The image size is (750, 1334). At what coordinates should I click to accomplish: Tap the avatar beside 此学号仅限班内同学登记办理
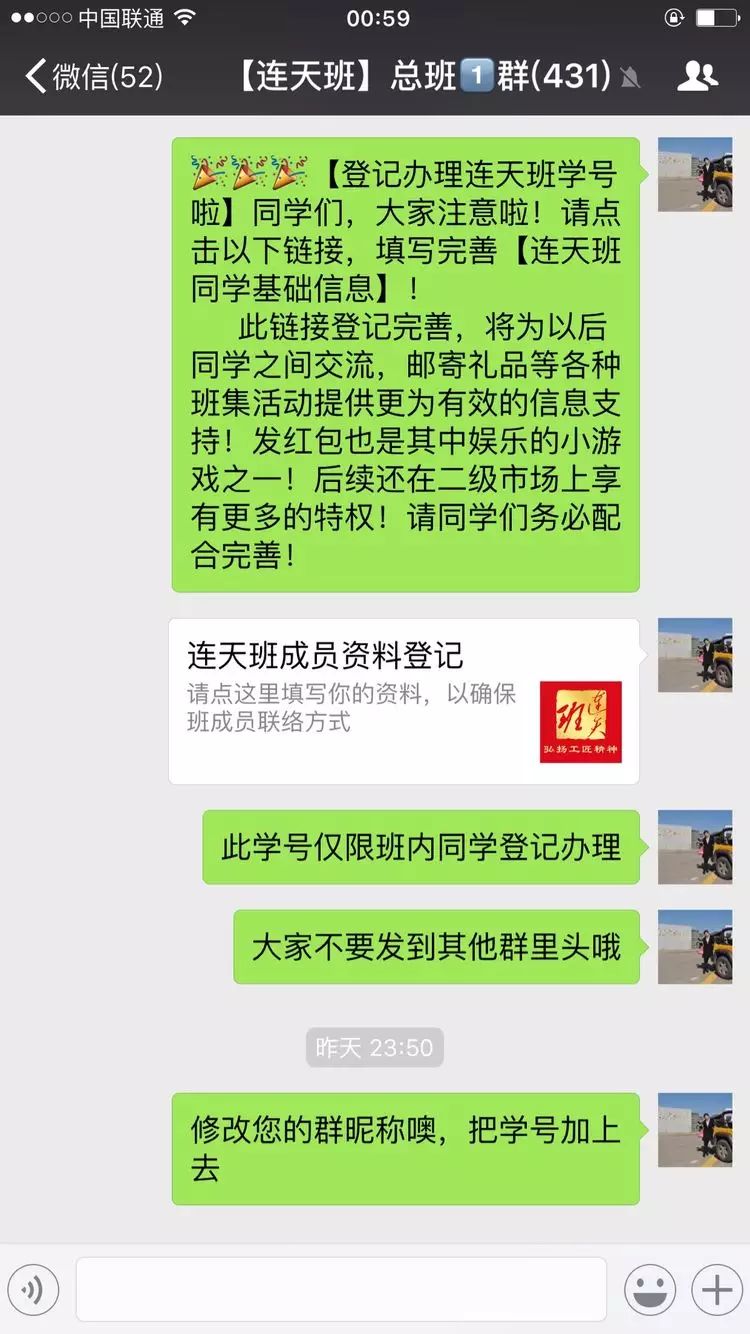[x=695, y=847]
